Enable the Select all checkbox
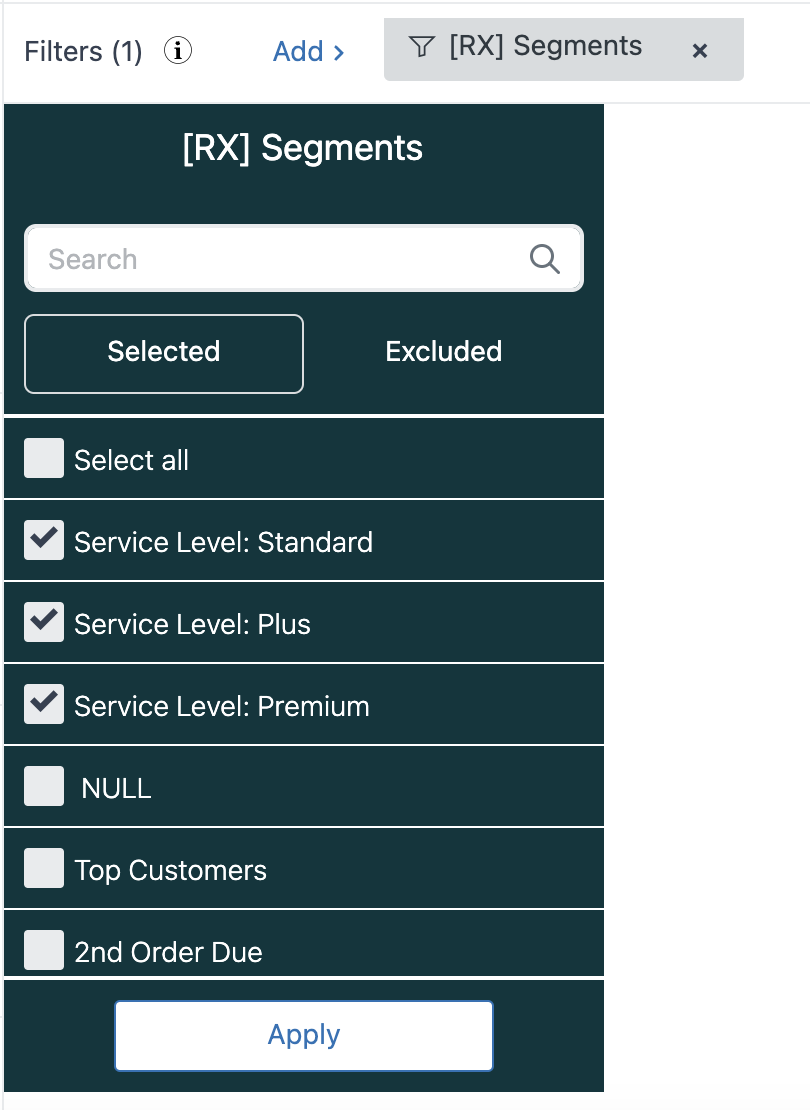 [x=43, y=458]
